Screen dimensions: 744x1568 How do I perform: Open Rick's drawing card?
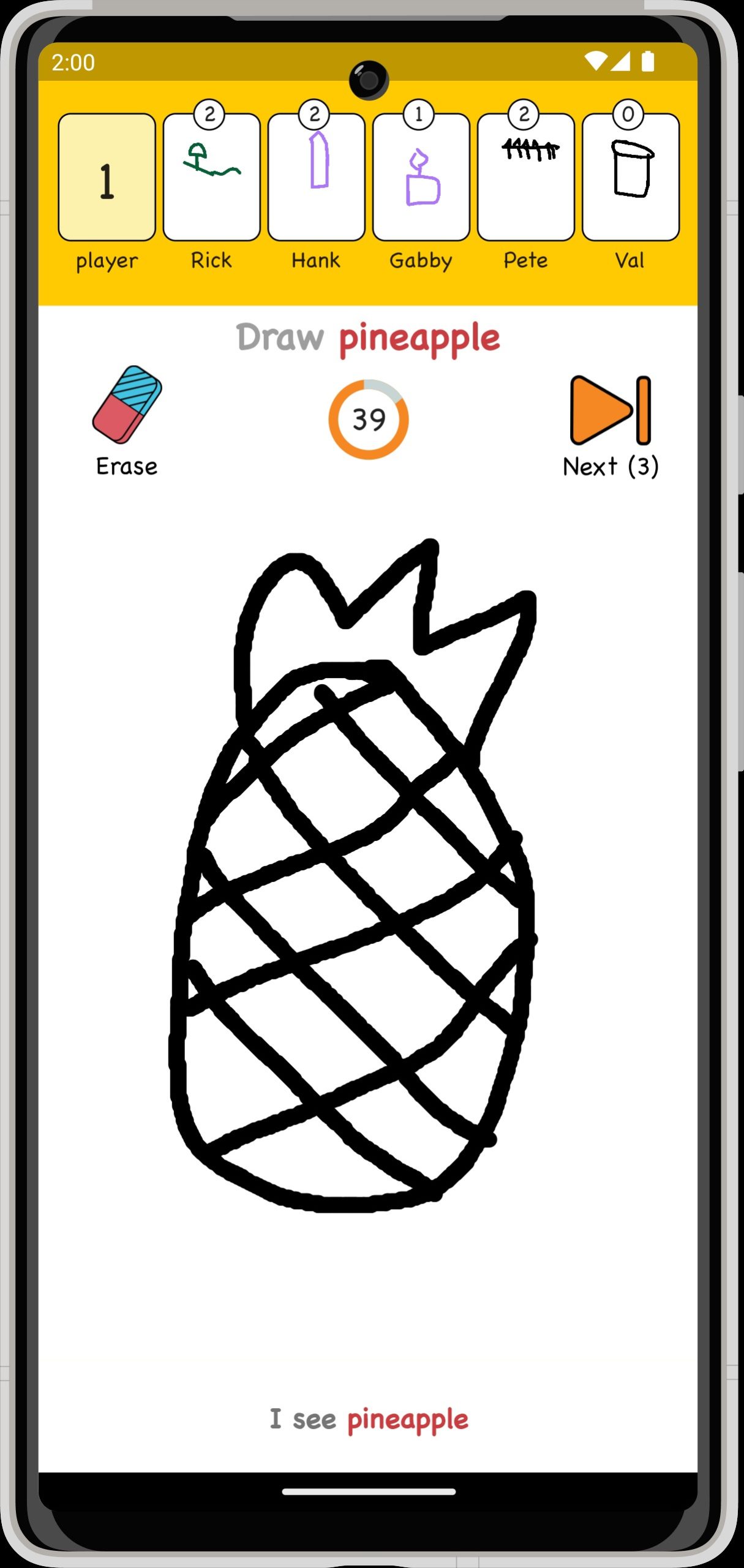click(x=212, y=177)
